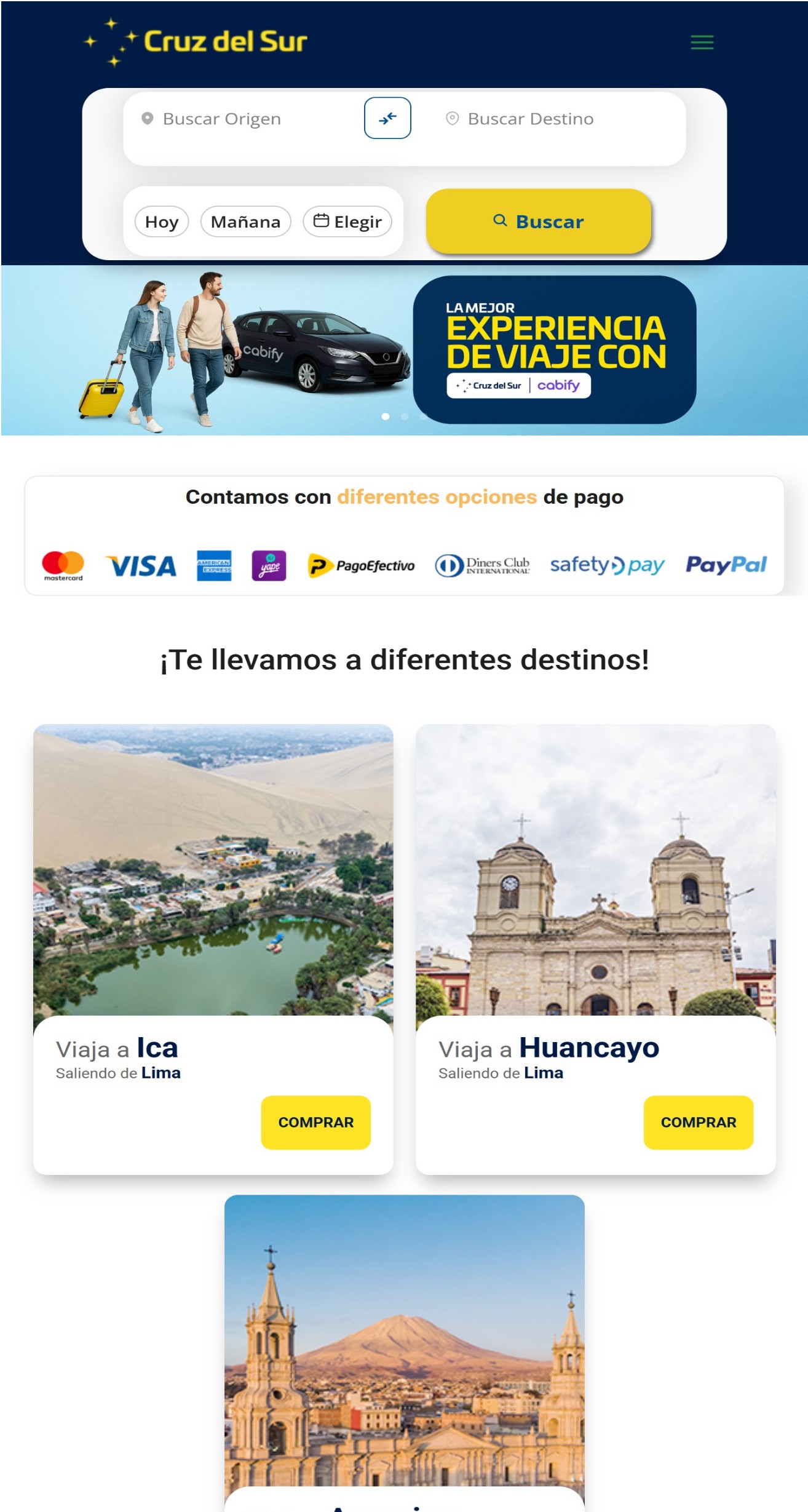The width and height of the screenshot is (808, 1512).
Task: Open the Elegir date picker
Action: point(347,221)
